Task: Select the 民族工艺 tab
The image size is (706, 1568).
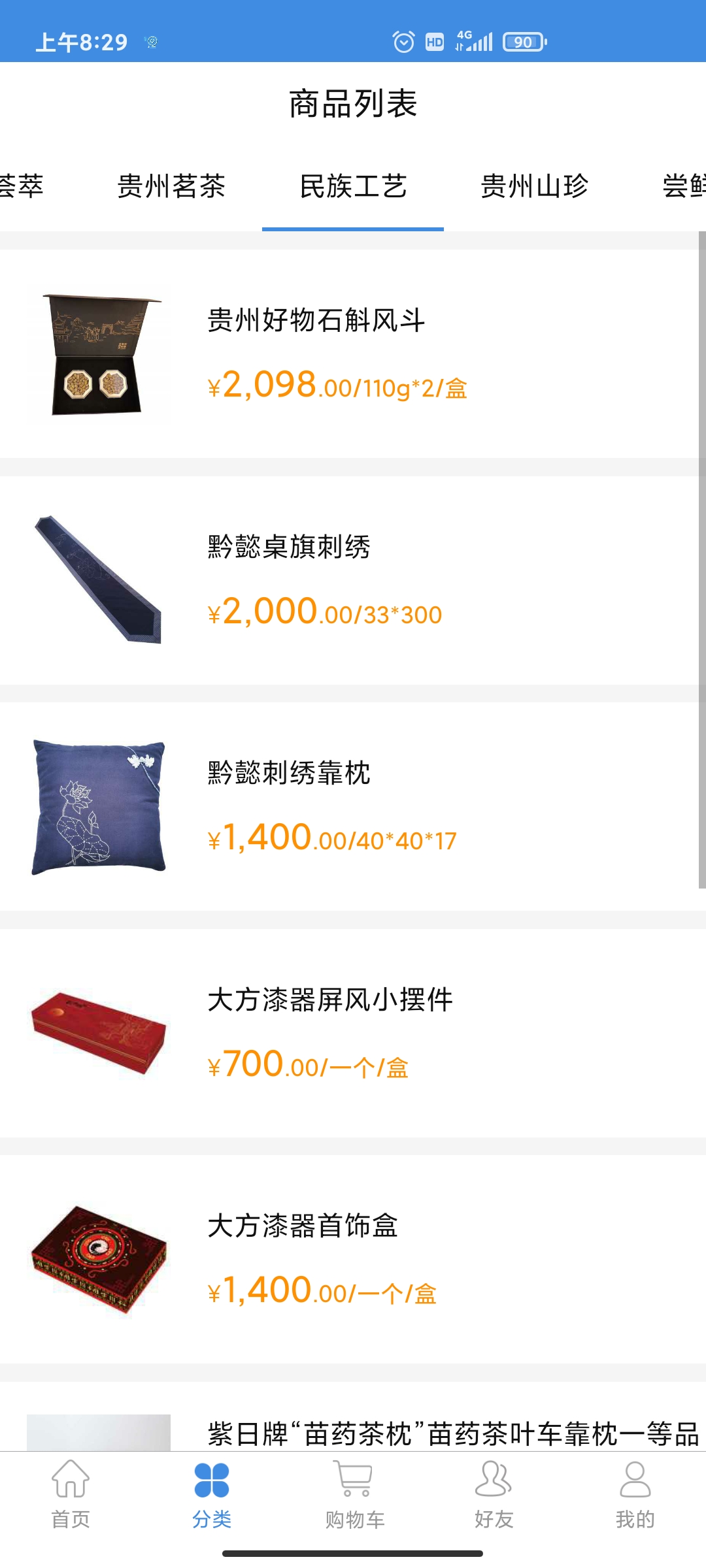Action: point(353,186)
